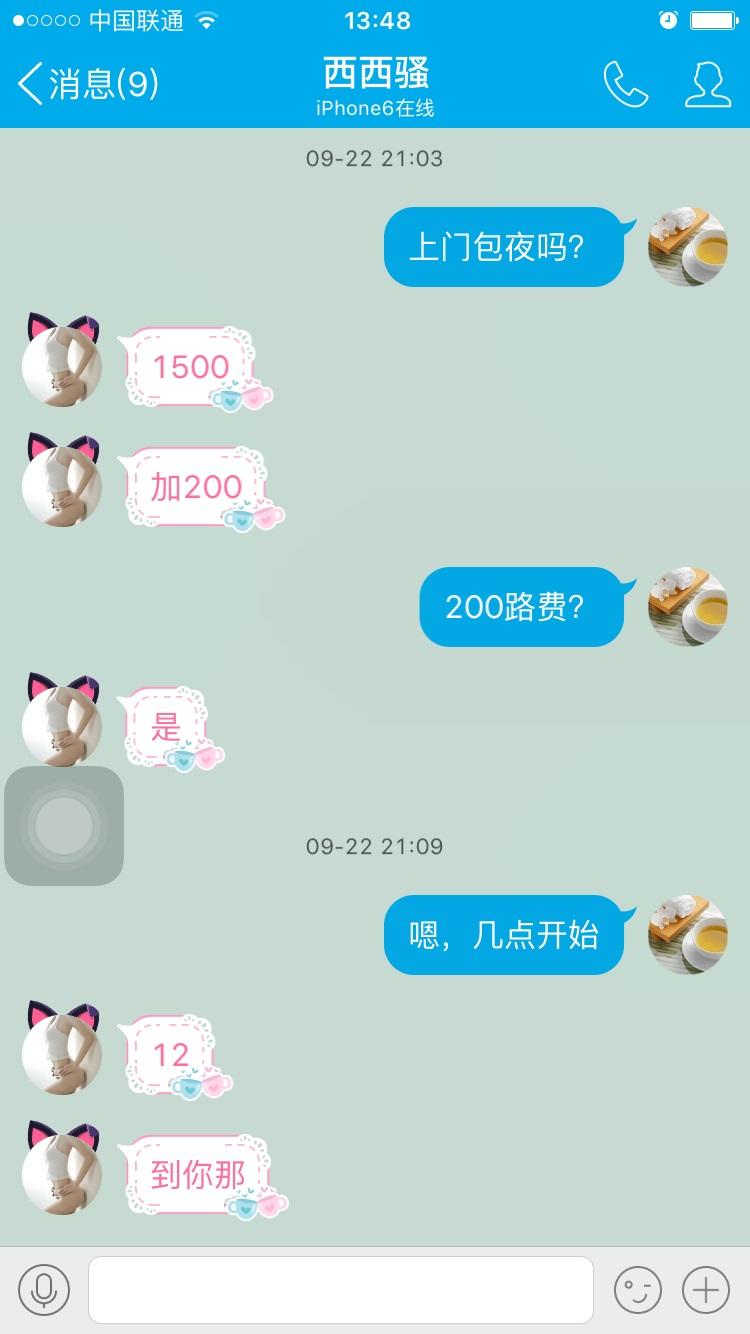The width and height of the screenshot is (750, 1334).
Task: Go back to the messages list
Action: tap(87, 84)
